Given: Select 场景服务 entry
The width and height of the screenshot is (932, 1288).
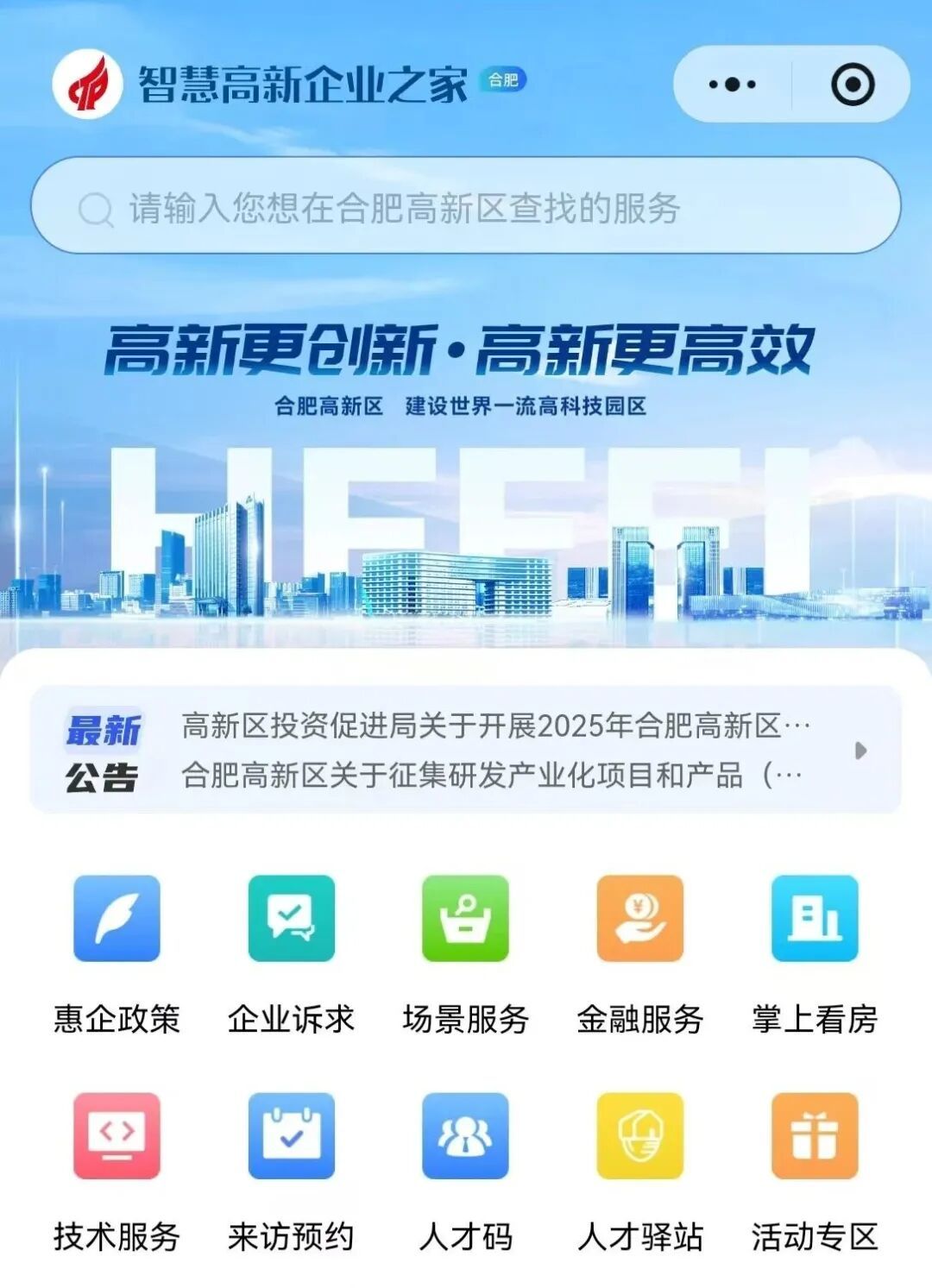Looking at the screenshot, I should point(465,920).
